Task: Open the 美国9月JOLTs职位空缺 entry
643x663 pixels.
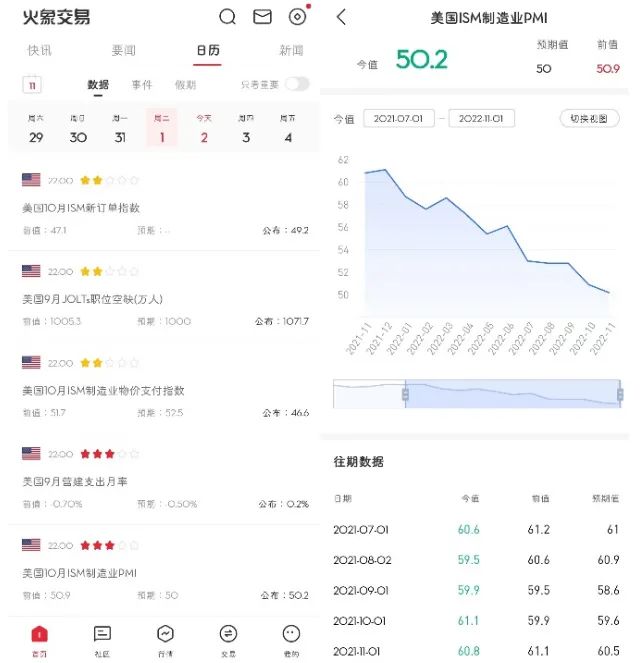Action: [92, 299]
